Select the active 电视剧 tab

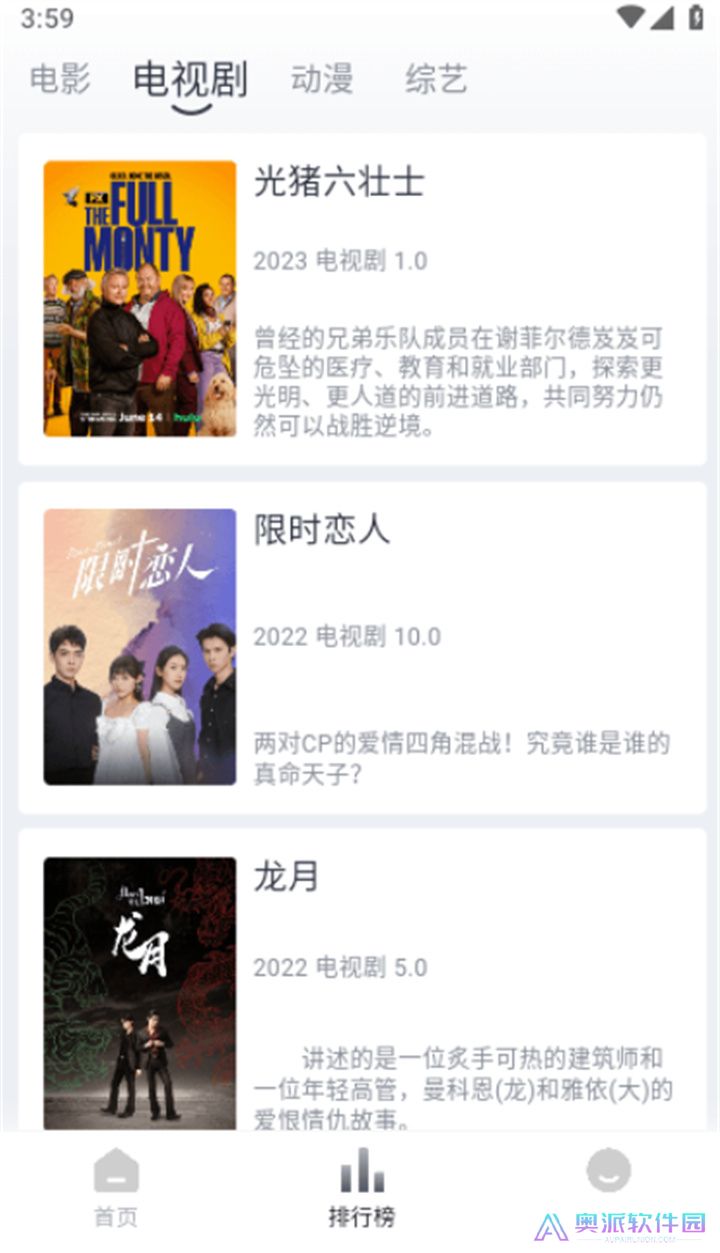(192, 80)
